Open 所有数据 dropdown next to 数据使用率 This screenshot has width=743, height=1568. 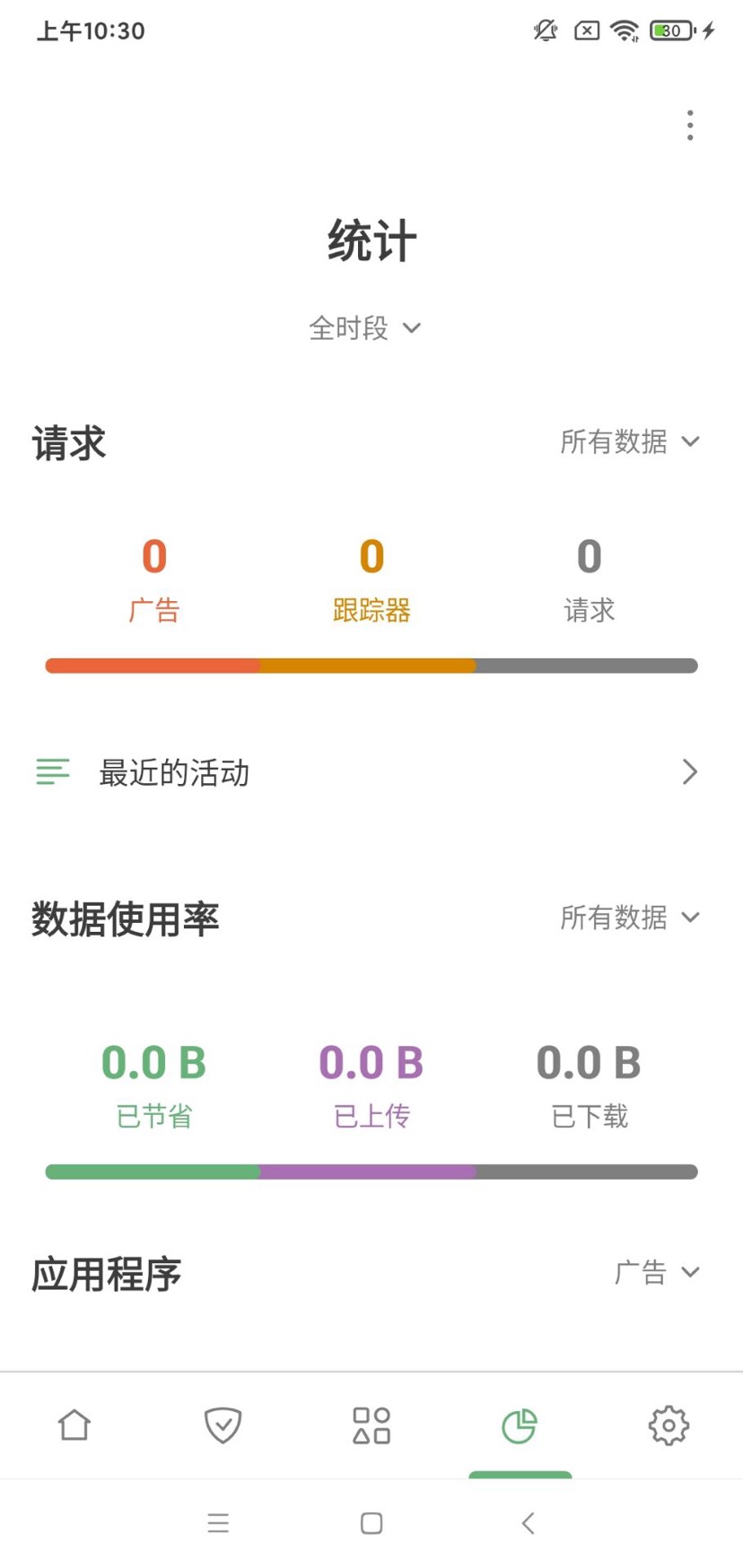click(x=629, y=918)
